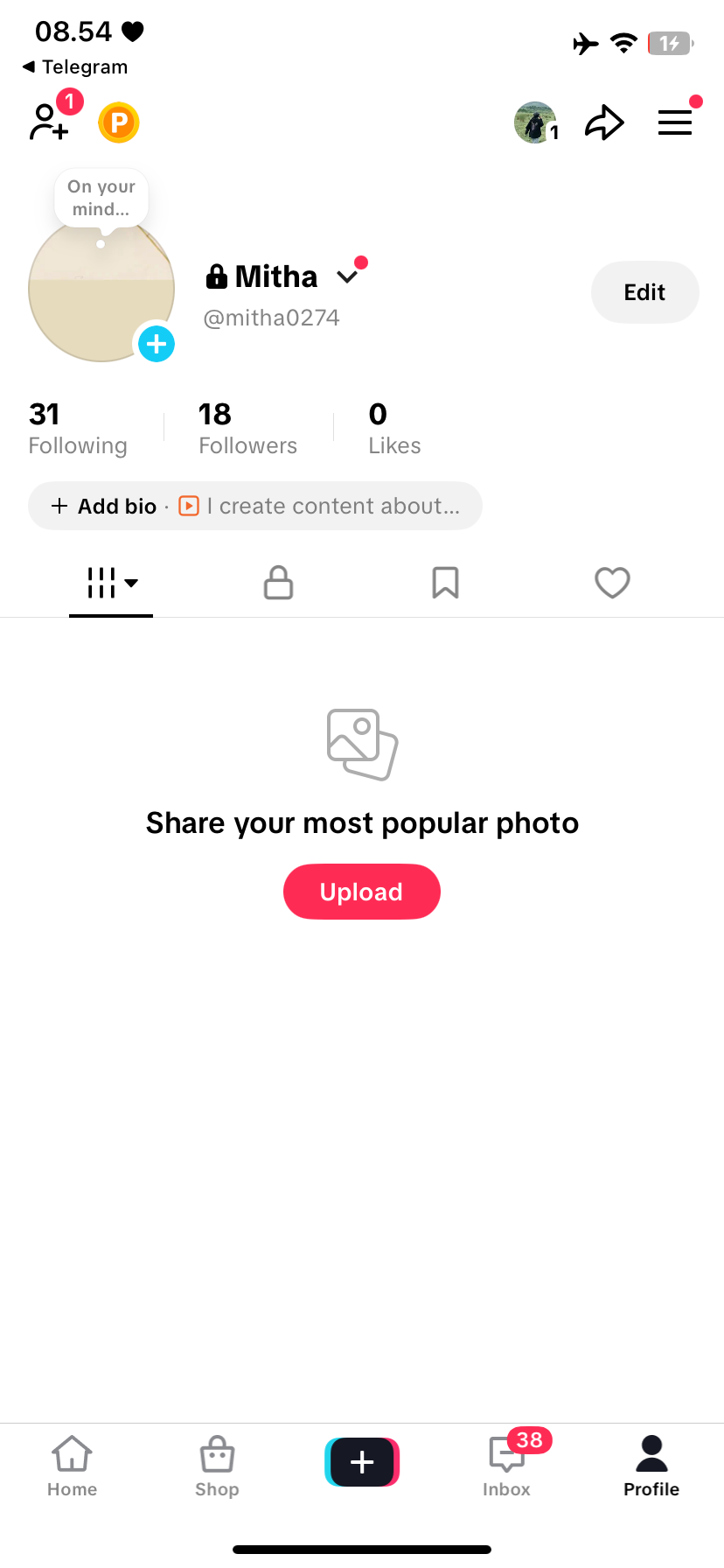Tap the red Upload button
The width and height of the screenshot is (724, 1568).
[x=361, y=892]
